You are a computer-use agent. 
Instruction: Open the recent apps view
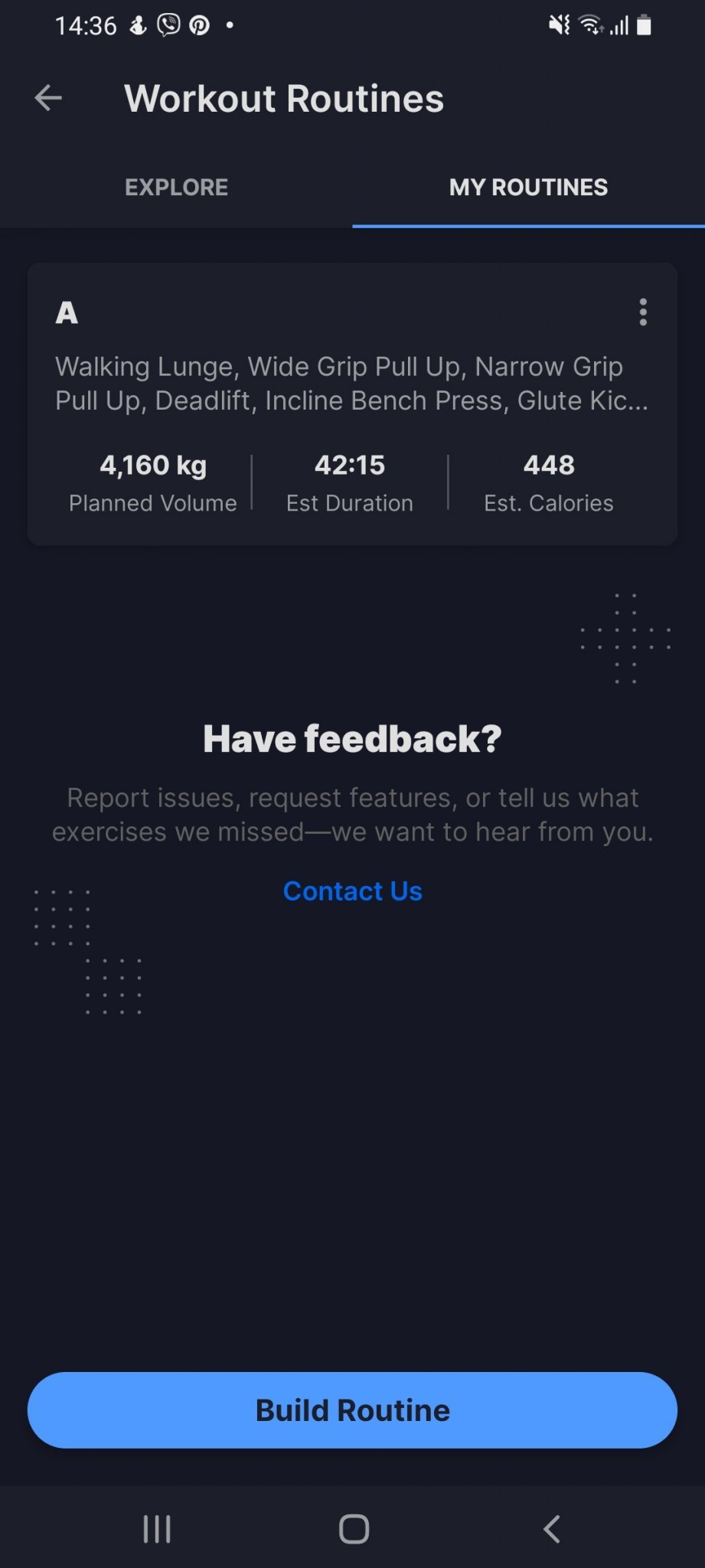coord(157,1529)
